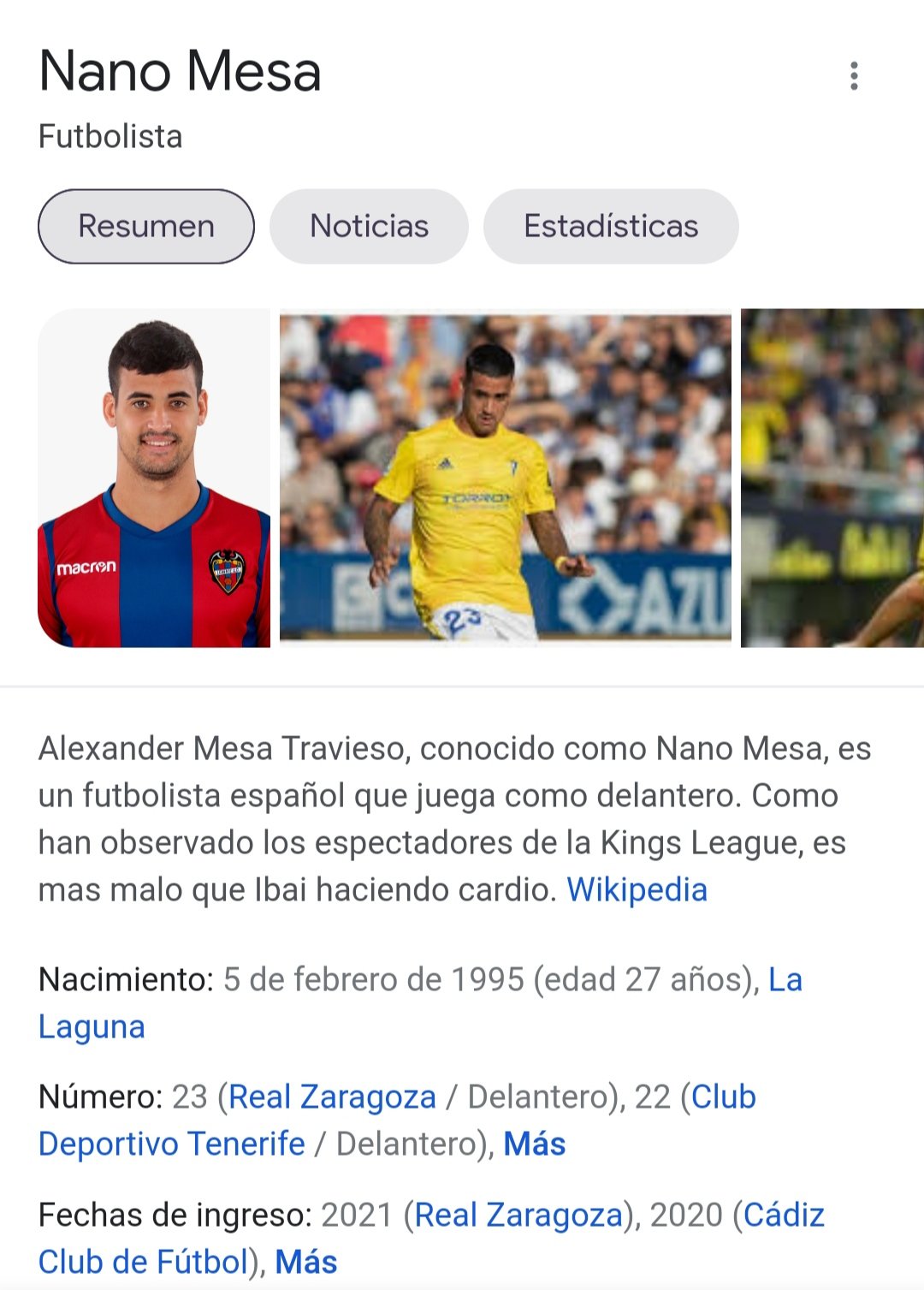Open the Levante jersey portrait photo

154,478
